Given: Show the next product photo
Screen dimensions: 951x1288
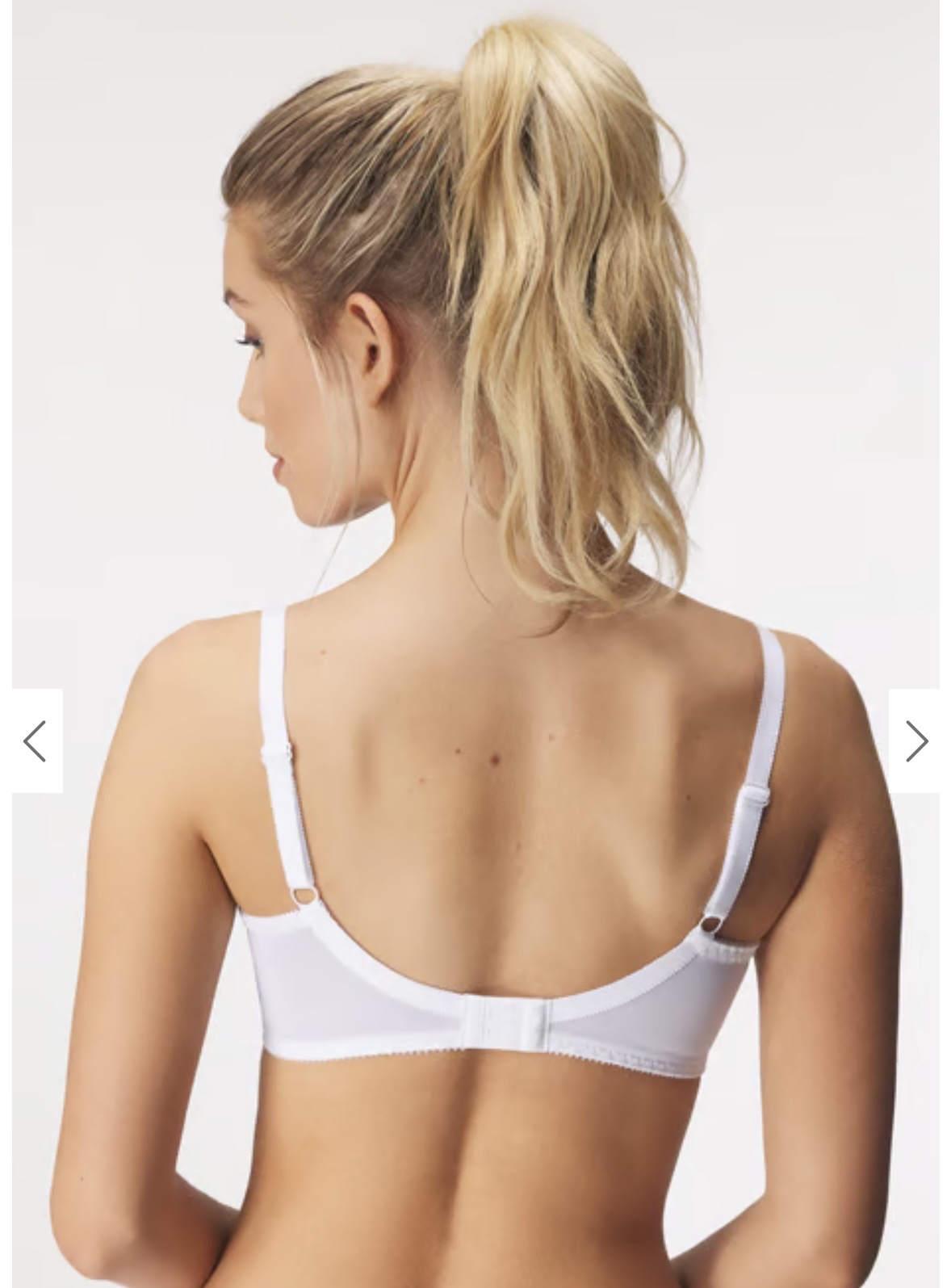Looking at the screenshot, I should tap(914, 740).
